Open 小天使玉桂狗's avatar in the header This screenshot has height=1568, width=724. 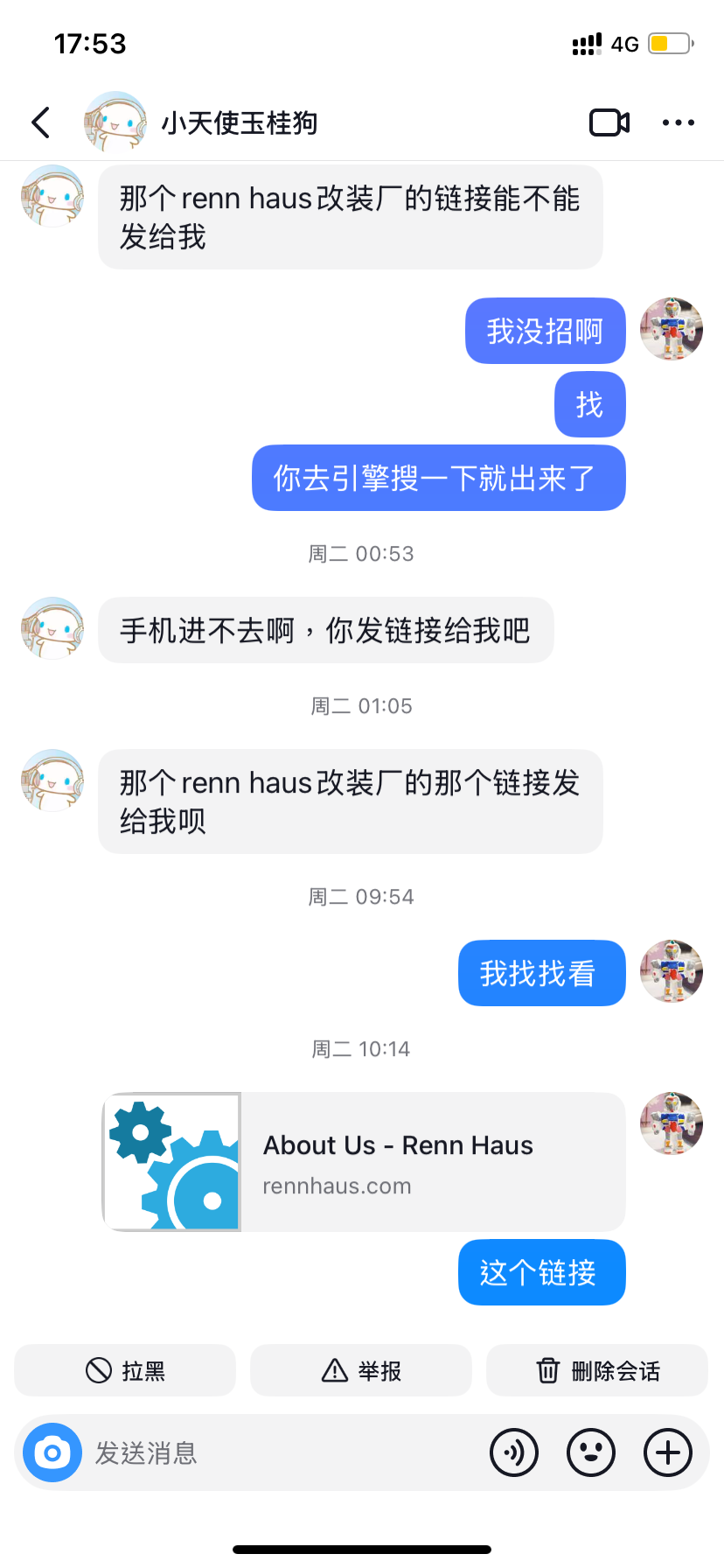[x=115, y=122]
